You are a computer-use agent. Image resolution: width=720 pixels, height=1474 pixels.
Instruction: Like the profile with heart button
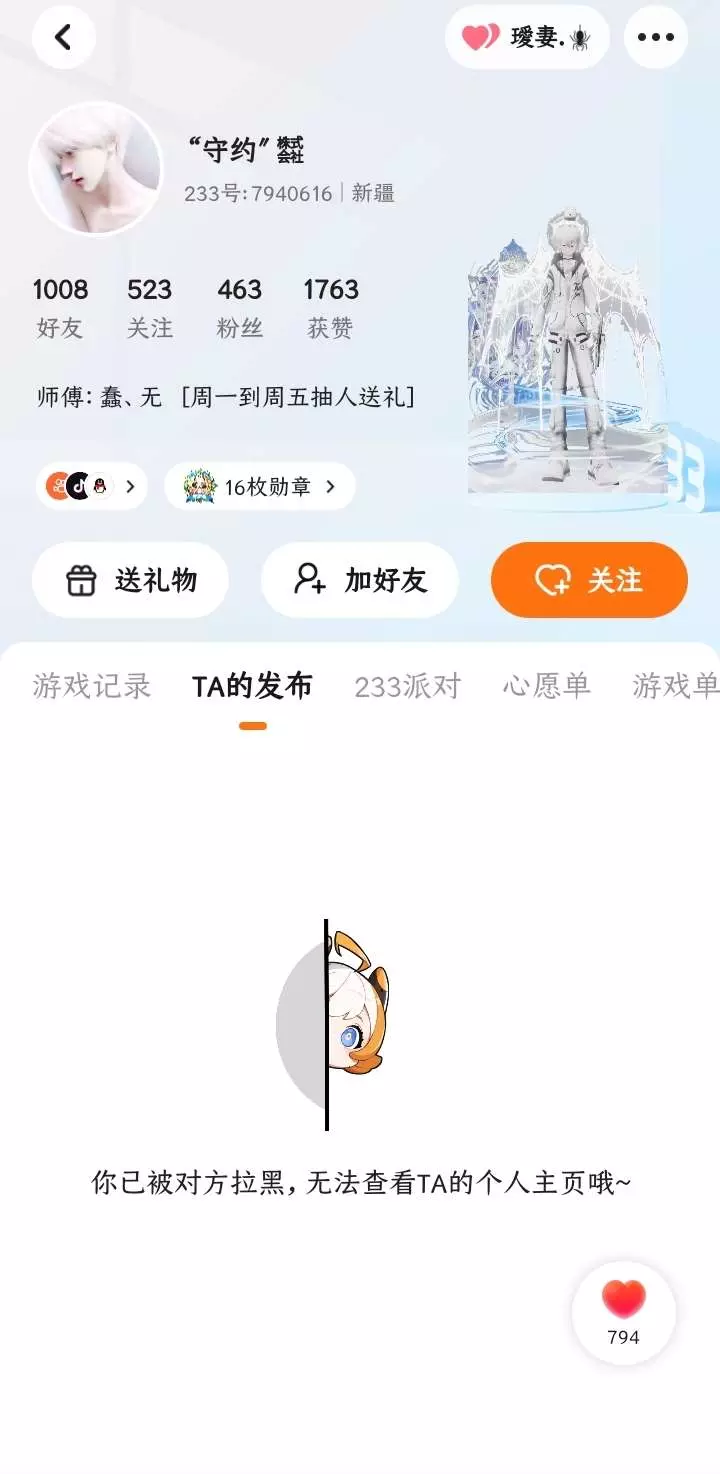[624, 1313]
